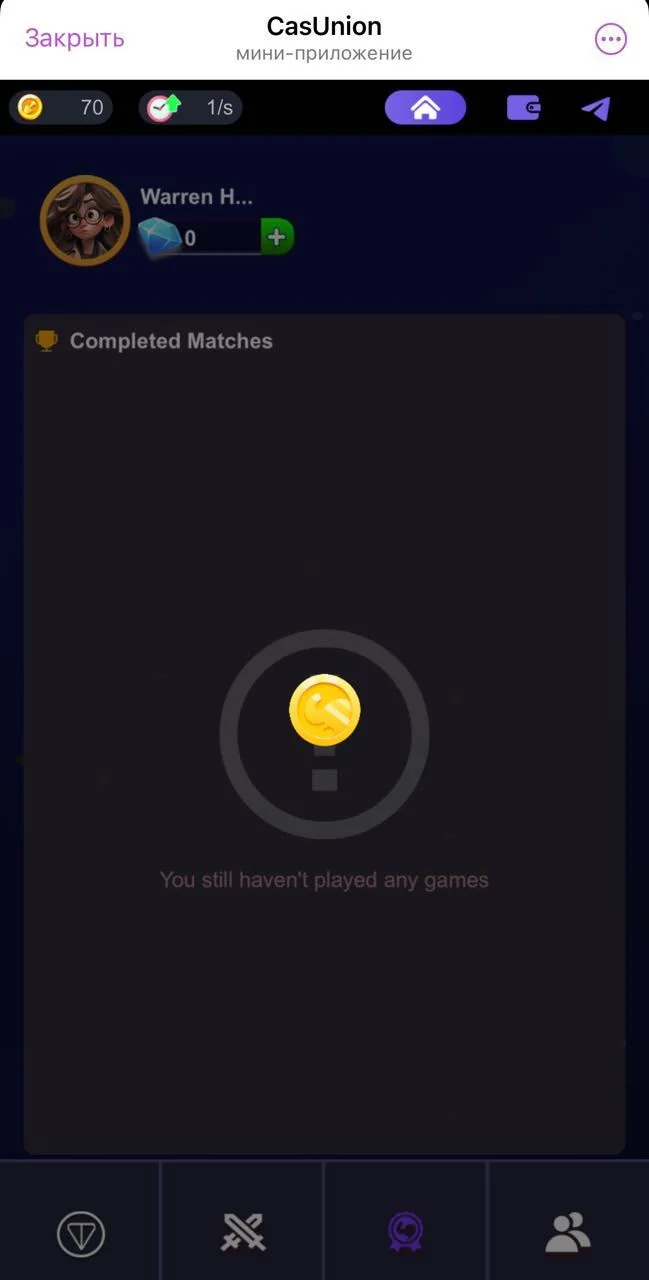Go to the home screen button
649x1280 pixels.
tap(425, 108)
